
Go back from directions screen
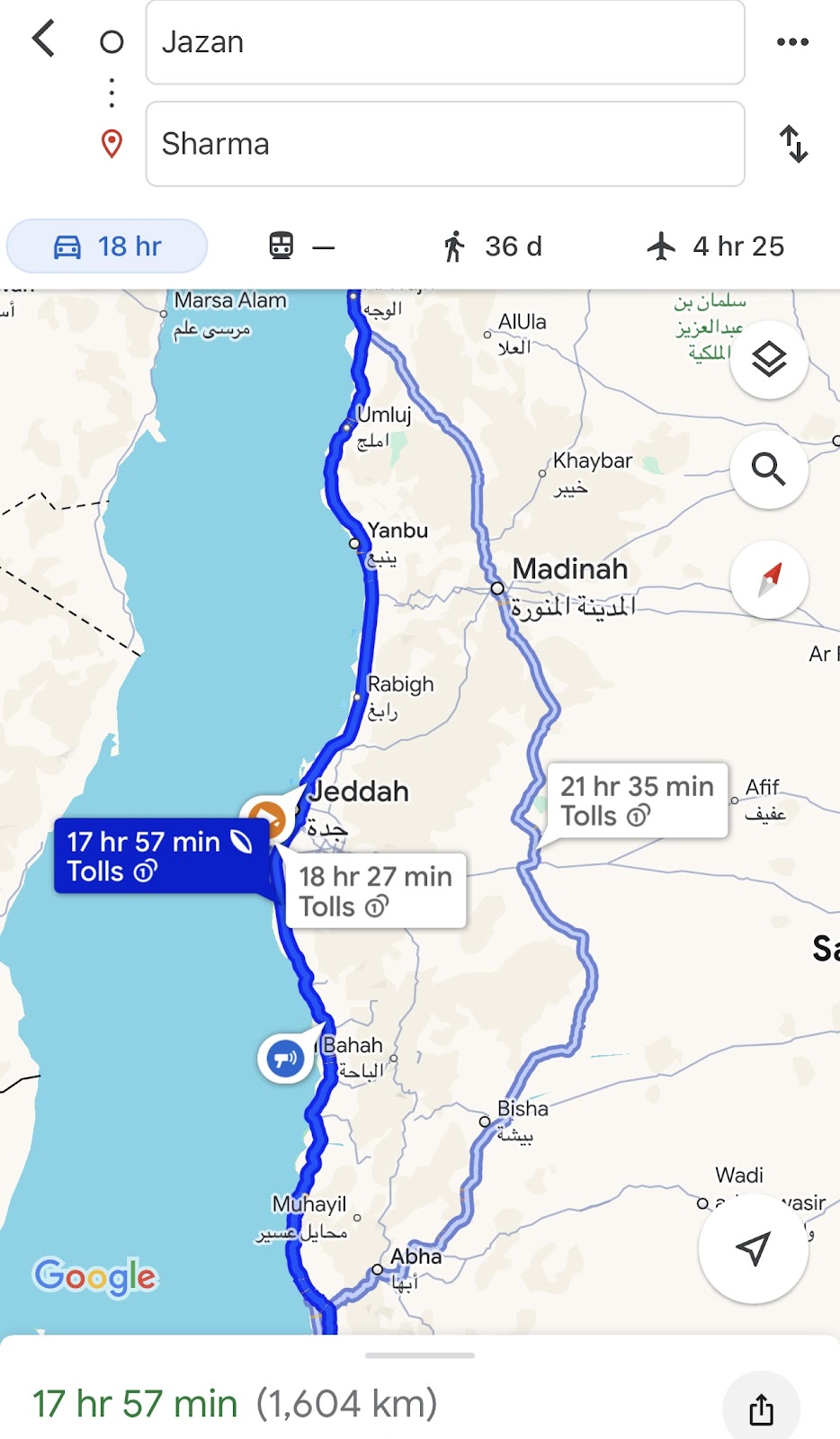tap(43, 40)
